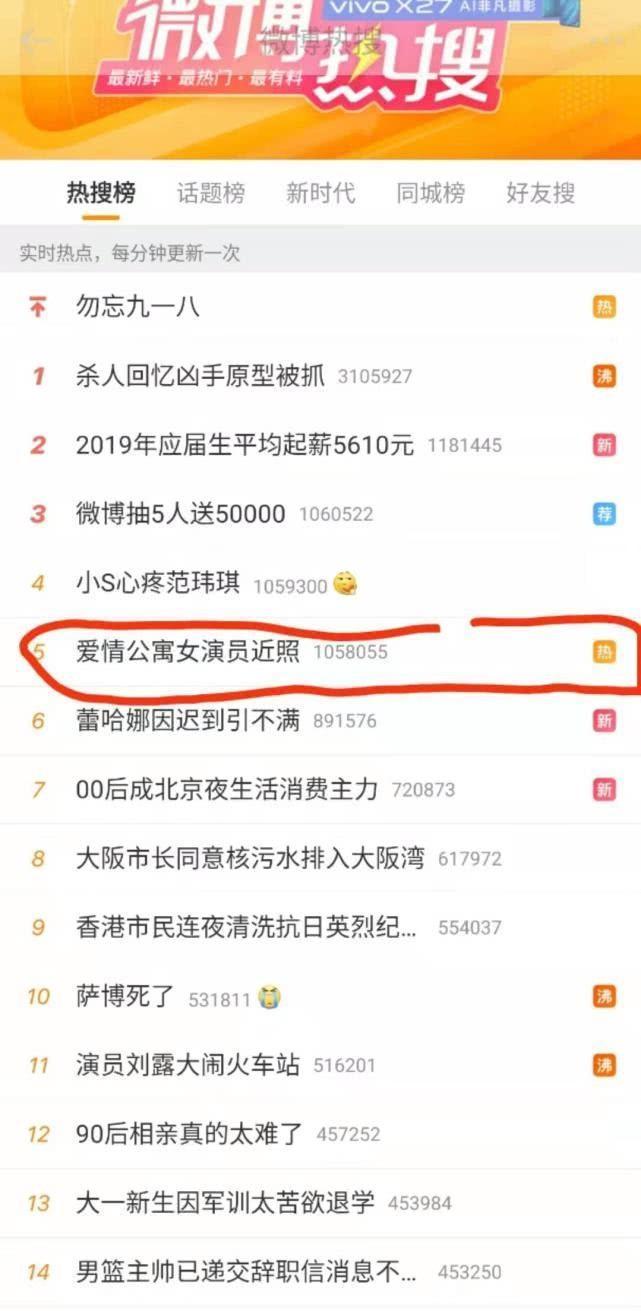Switch to the 同城榜 tab

(430, 192)
